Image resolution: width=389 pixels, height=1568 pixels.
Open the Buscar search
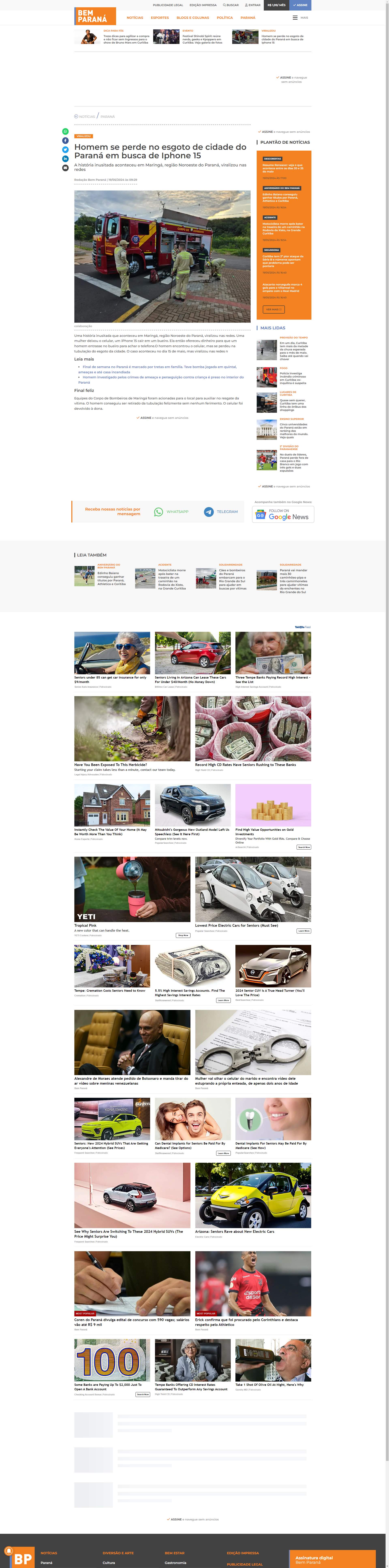click(x=231, y=5)
